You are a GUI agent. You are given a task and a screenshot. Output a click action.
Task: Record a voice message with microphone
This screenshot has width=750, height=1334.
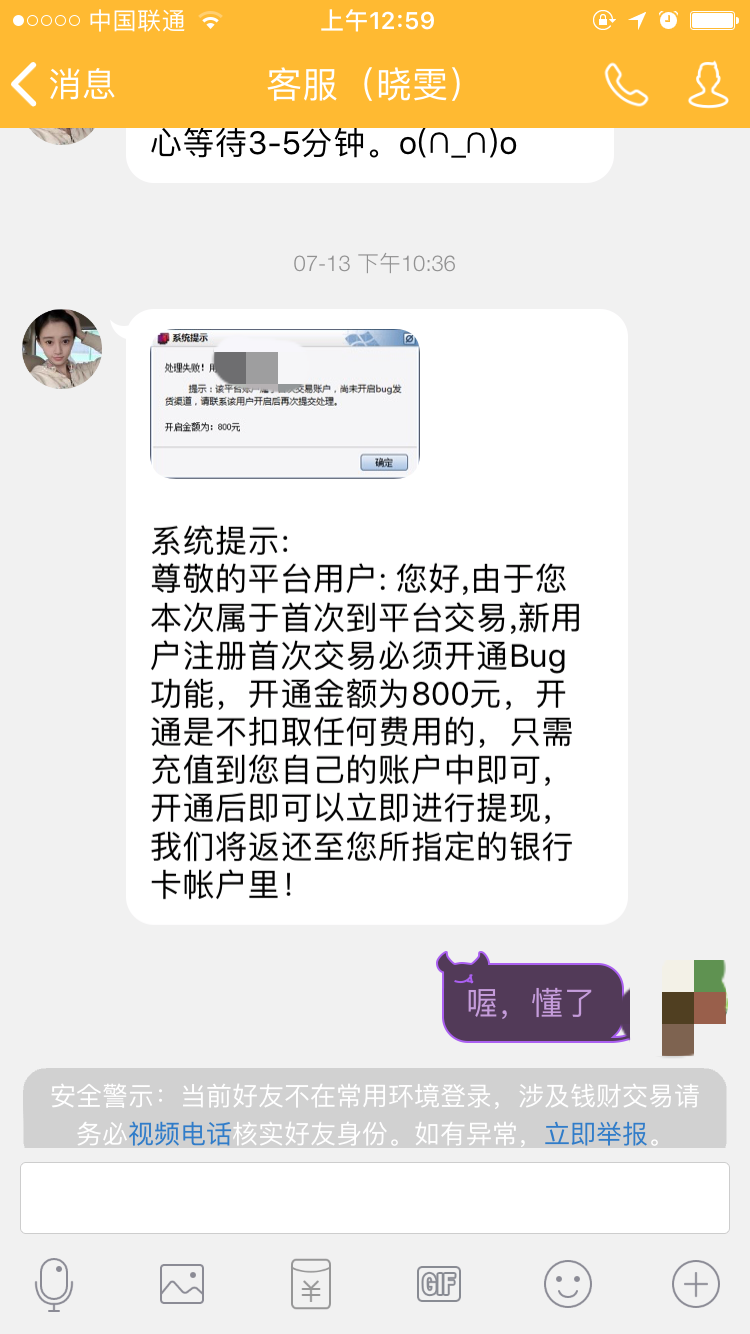tap(54, 1283)
